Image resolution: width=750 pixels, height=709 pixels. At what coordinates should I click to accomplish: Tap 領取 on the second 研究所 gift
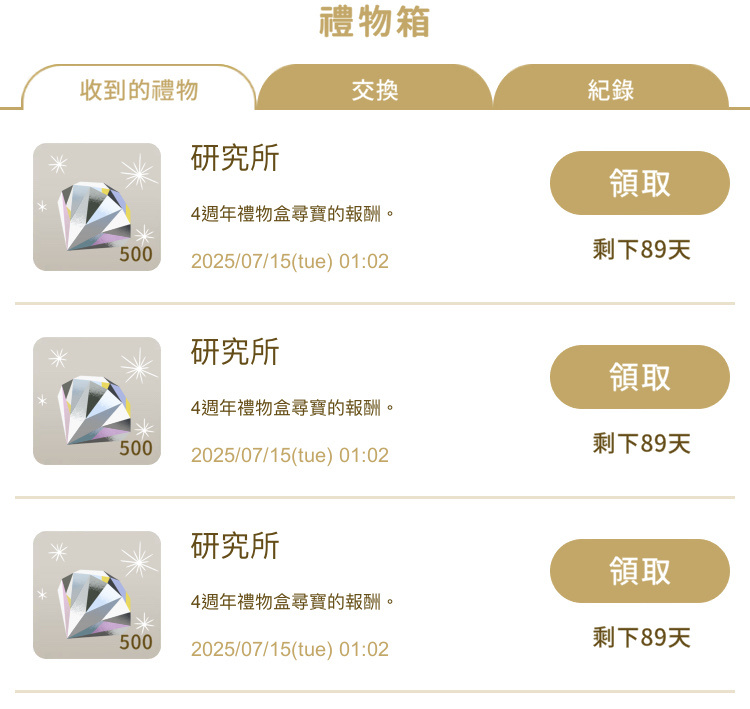pos(640,377)
